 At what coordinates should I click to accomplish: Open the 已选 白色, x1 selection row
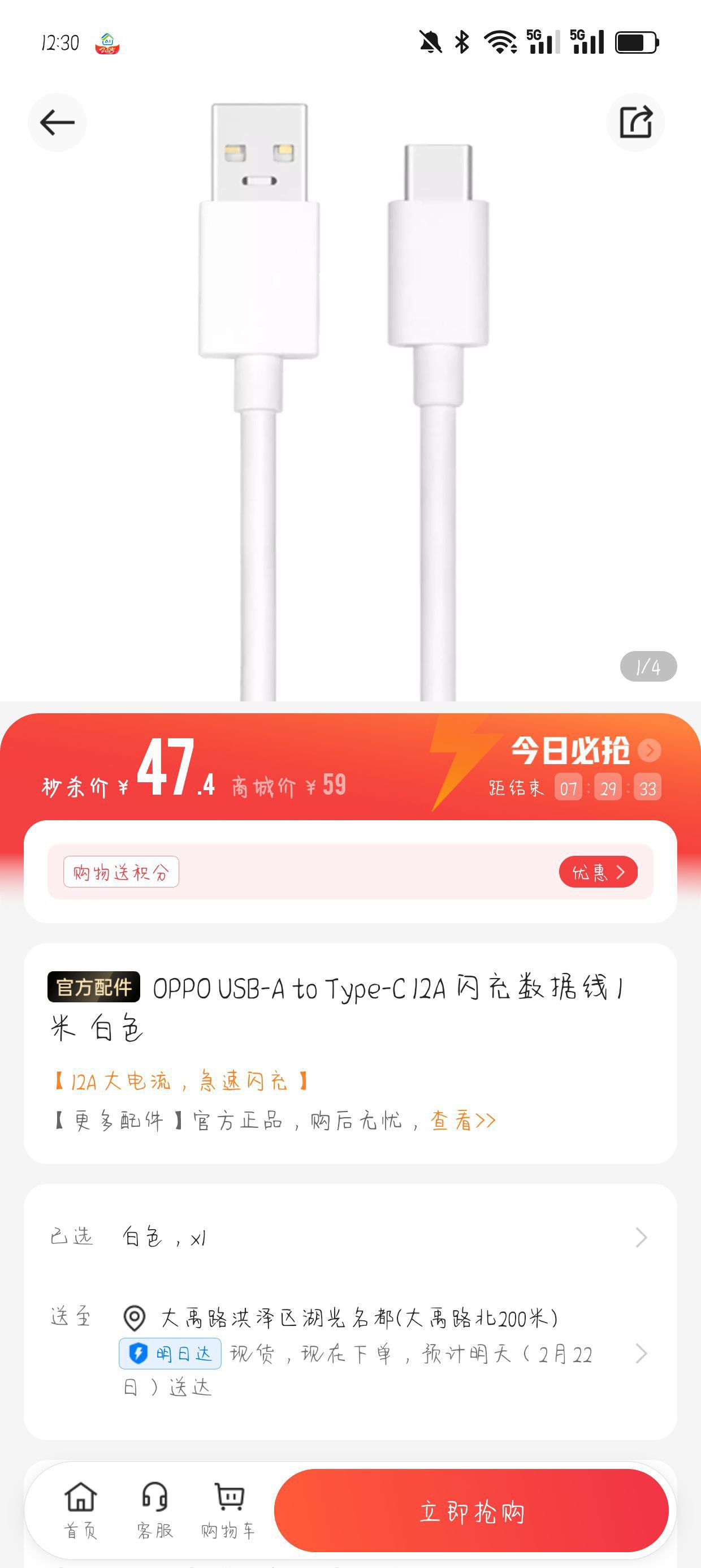pyautogui.click(x=350, y=1237)
